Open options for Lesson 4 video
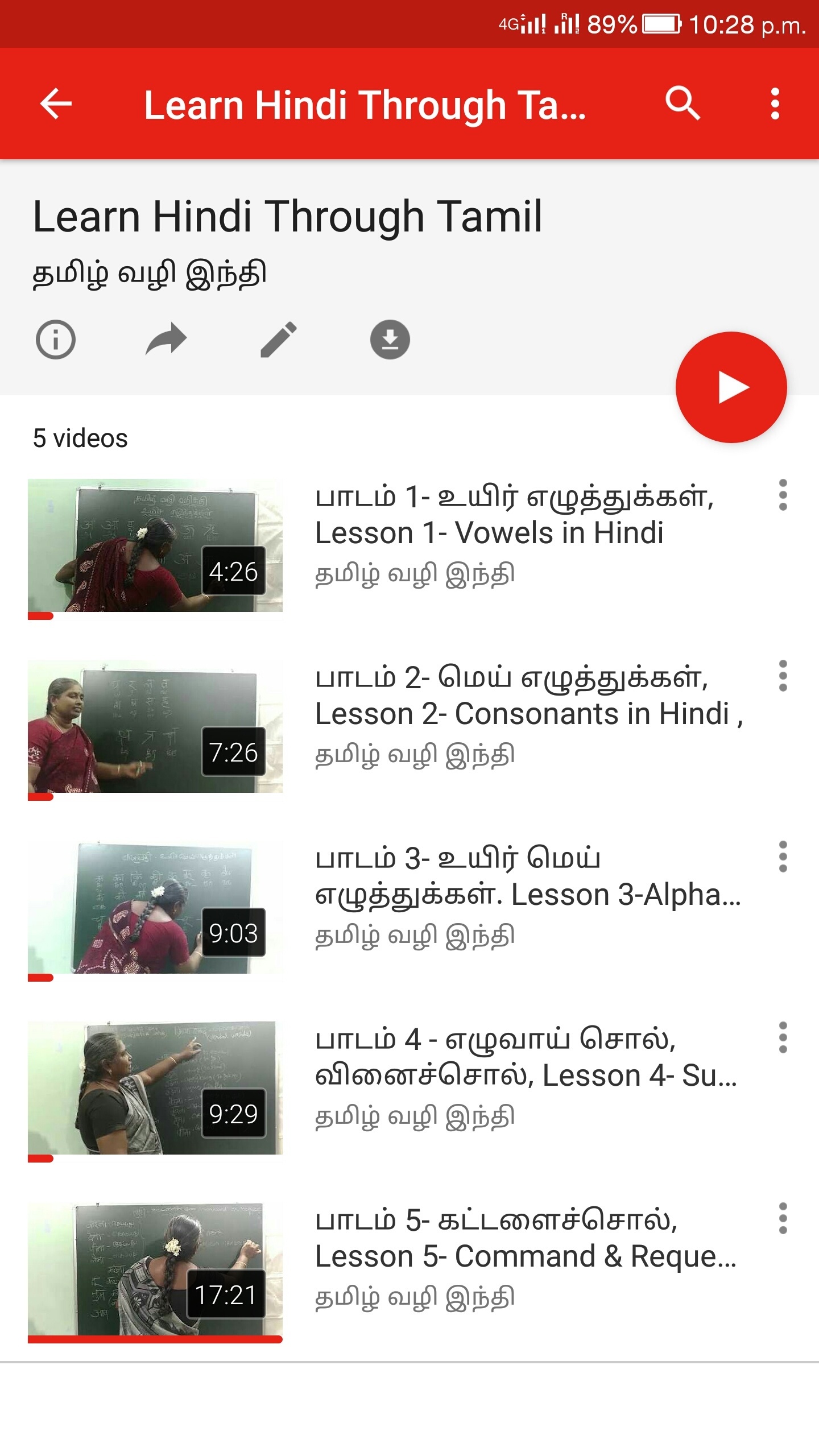The height and width of the screenshot is (1456, 819). click(783, 1037)
